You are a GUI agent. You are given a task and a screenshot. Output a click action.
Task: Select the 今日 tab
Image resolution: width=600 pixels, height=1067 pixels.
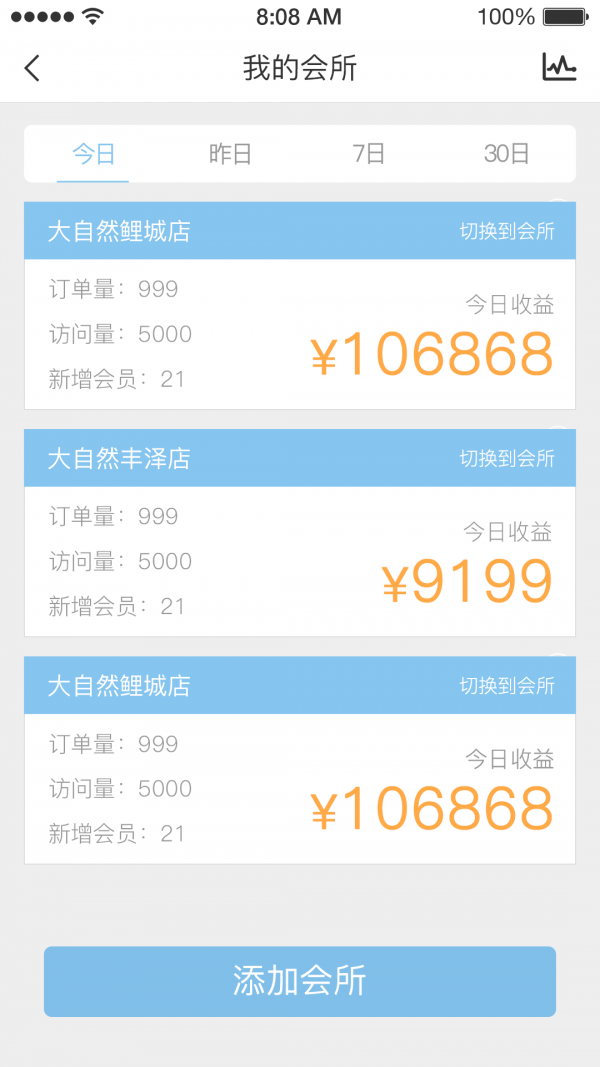93,154
